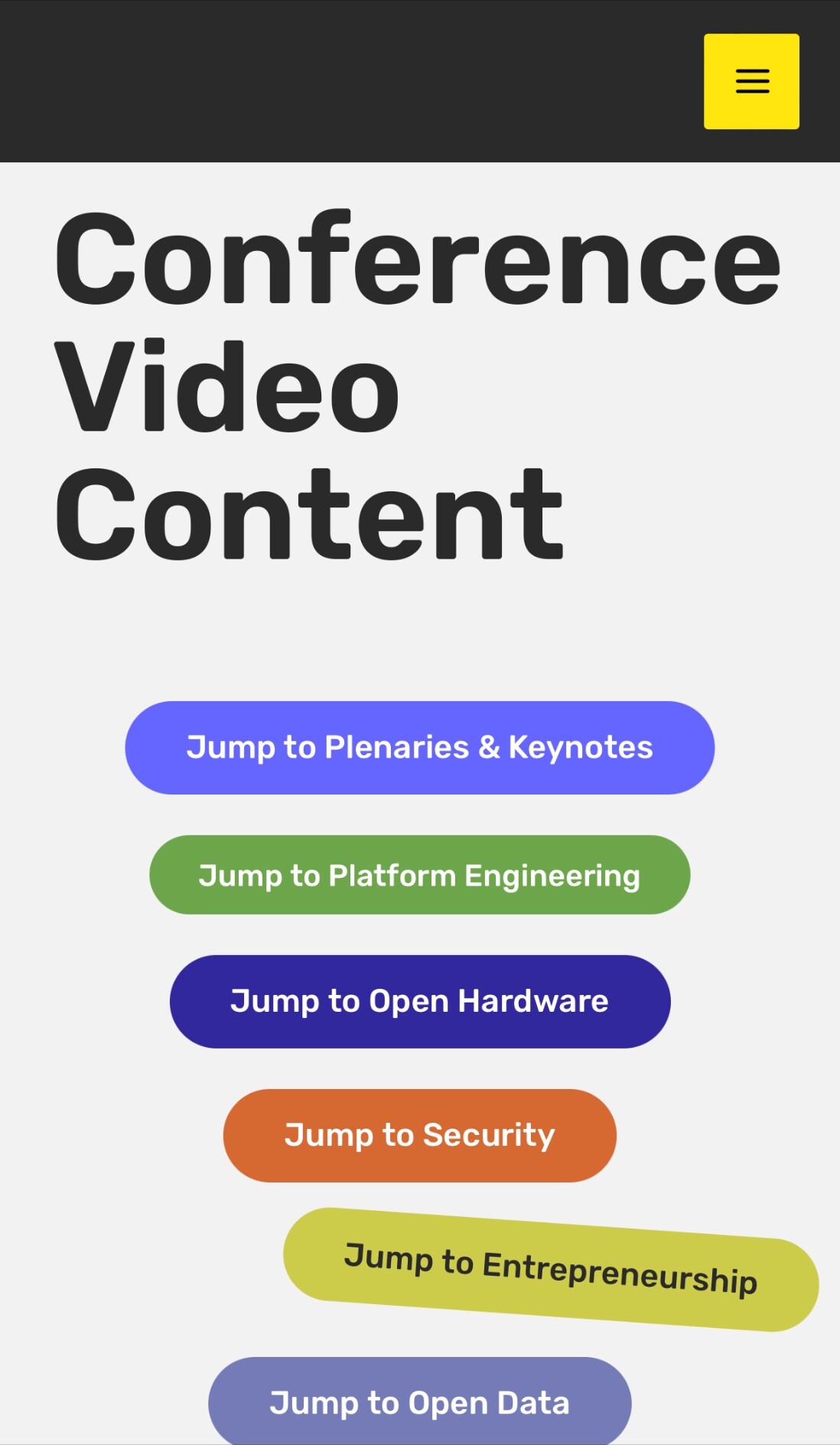This screenshot has width=840, height=1445.
Task: Open the yellow hamburger menu
Action: (751, 81)
